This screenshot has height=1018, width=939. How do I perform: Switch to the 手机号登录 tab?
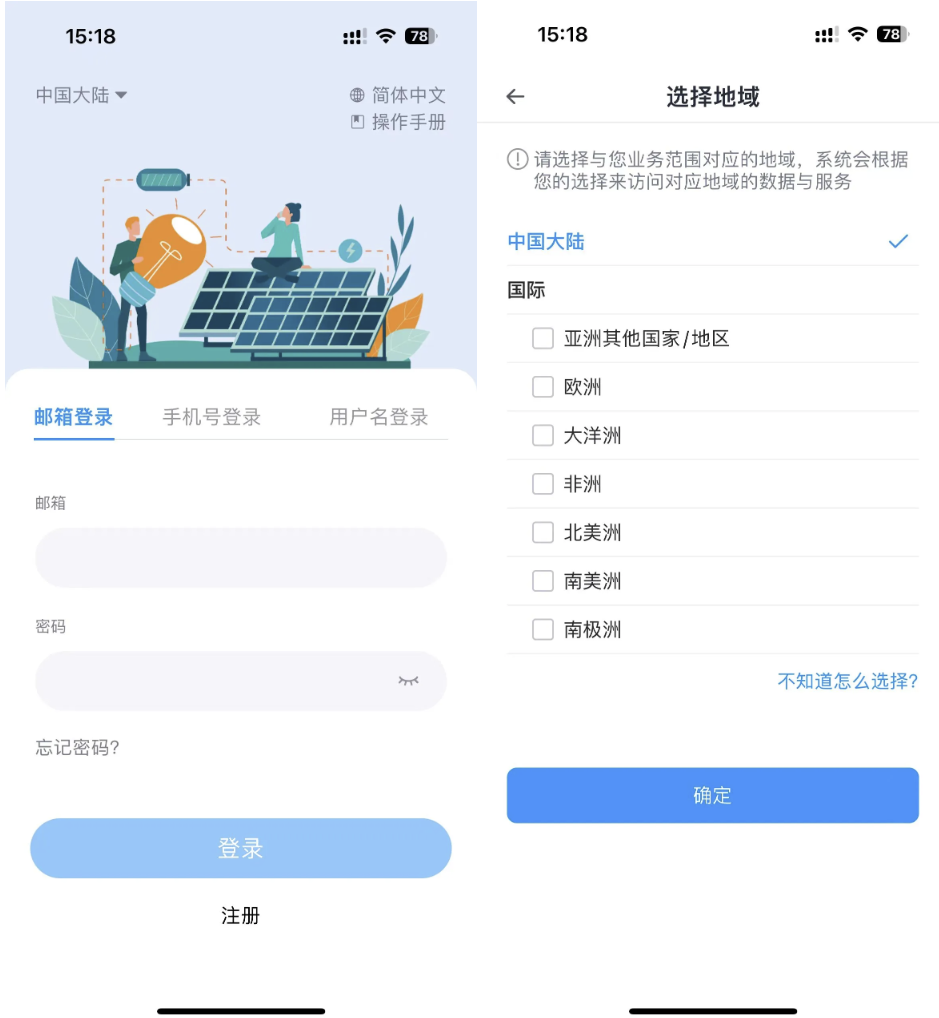point(212,417)
